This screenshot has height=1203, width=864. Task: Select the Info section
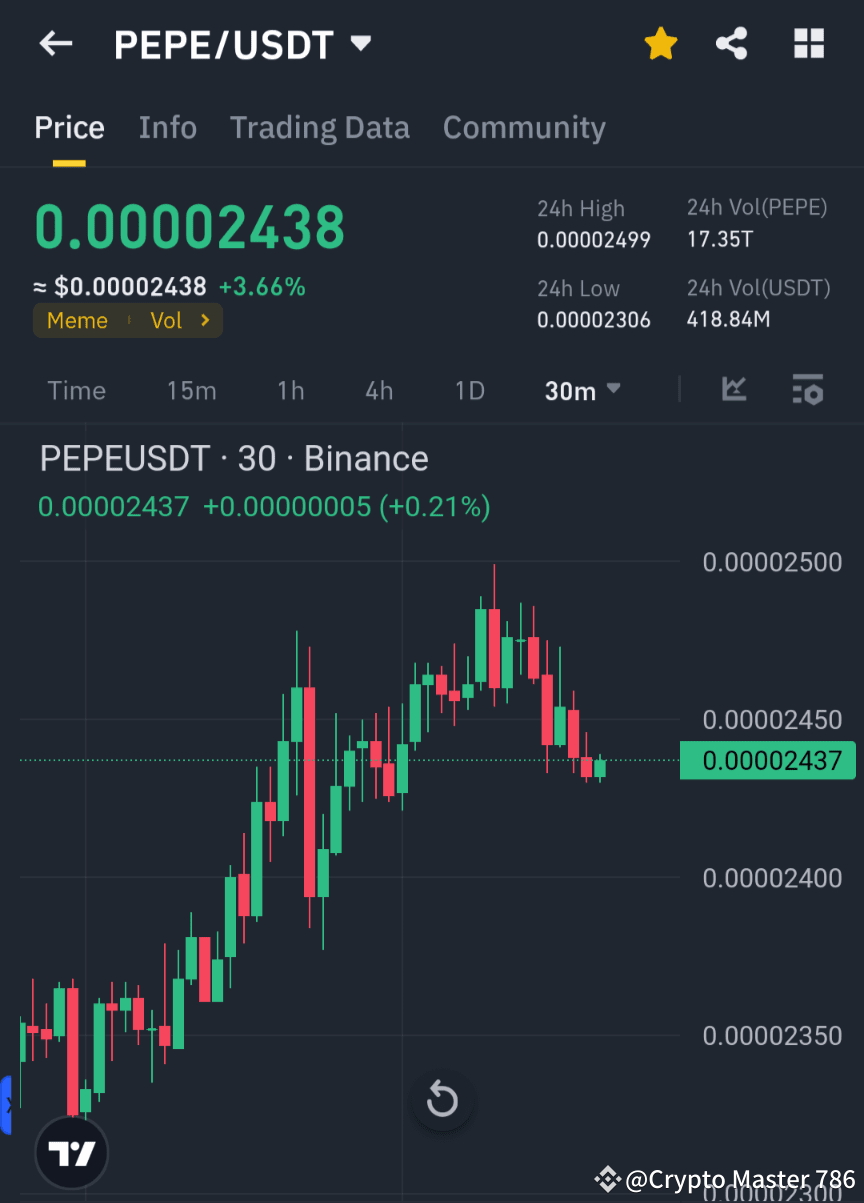click(x=167, y=127)
